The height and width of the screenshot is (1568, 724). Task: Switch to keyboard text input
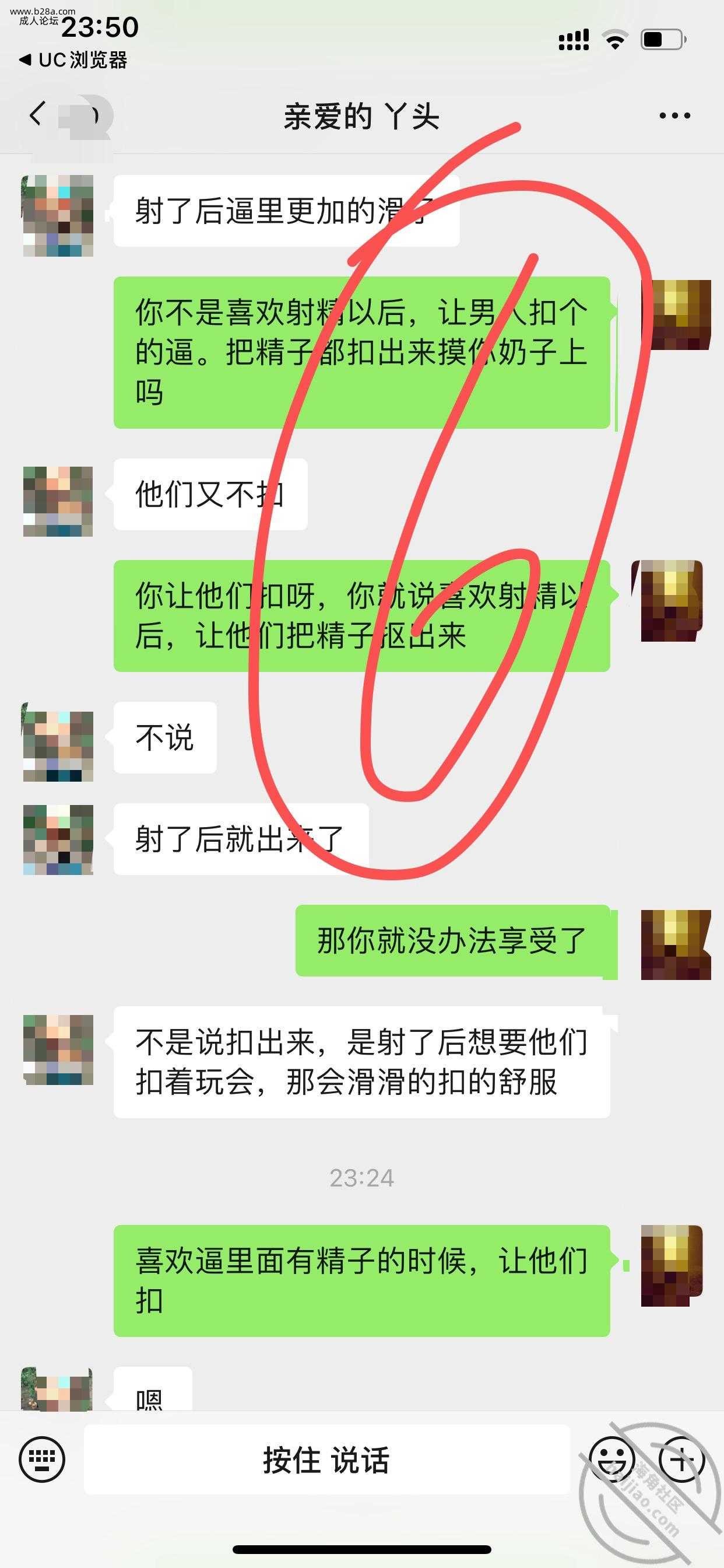click(41, 1459)
